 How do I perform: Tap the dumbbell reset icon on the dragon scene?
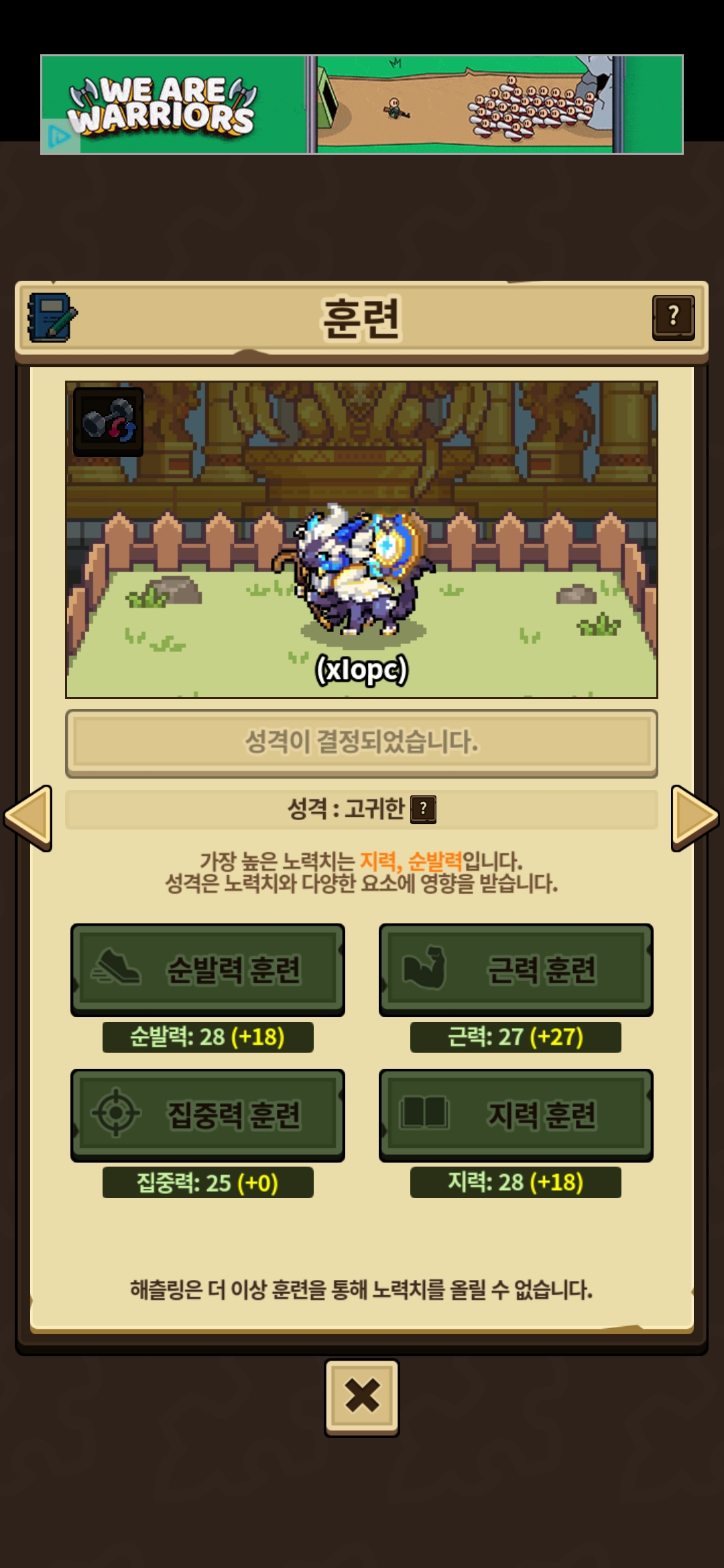[108, 421]
